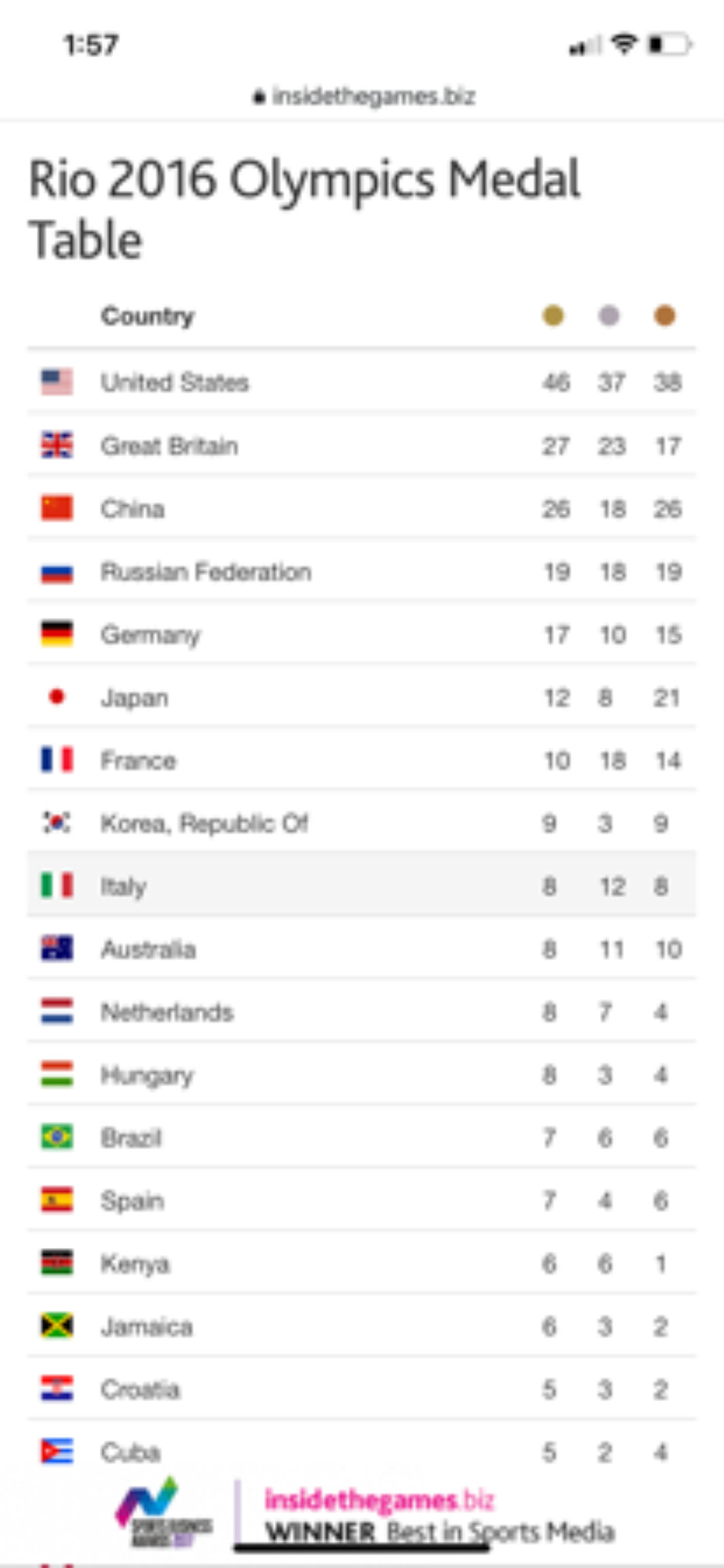Tap the insidethegames.biz address bar
Screen dimensions: 724x1568
point(364,96)
